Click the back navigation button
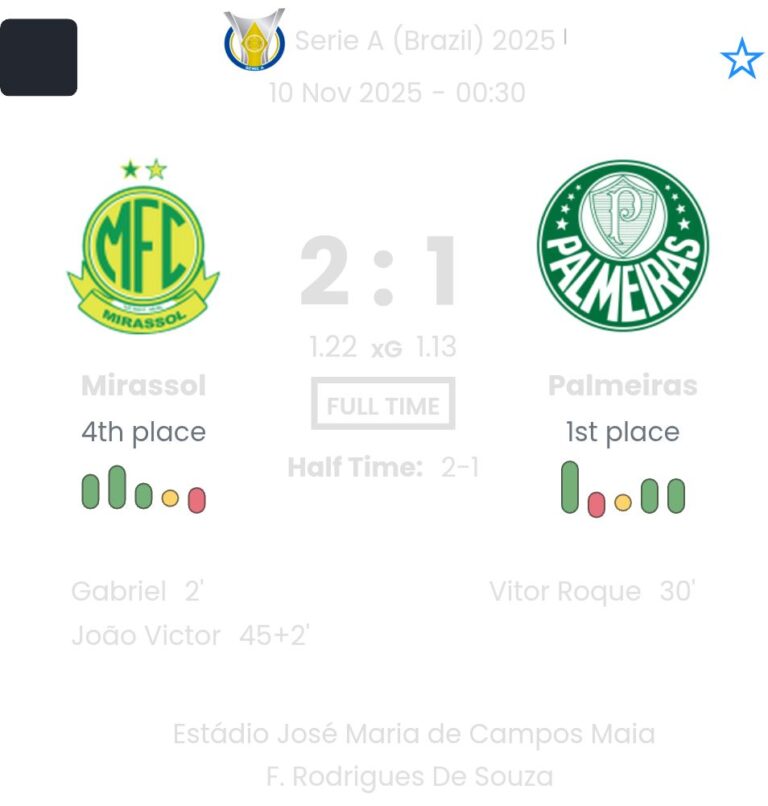The image size is (768, 806). click(41, 55)
